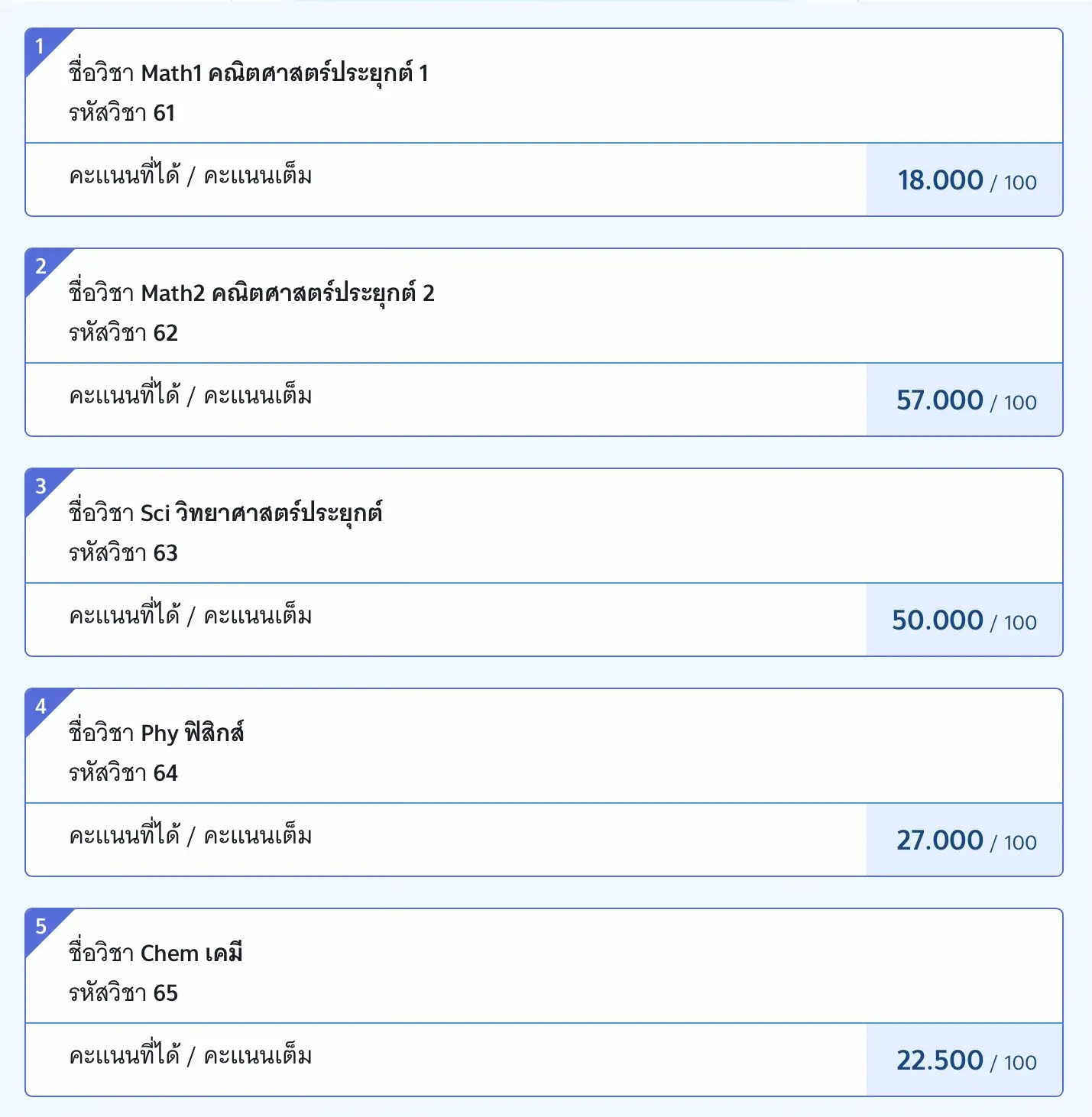Select the Chem เคมี subject title
Viewport: 1092px width, 1117px height.
click(x=154, y=953)
